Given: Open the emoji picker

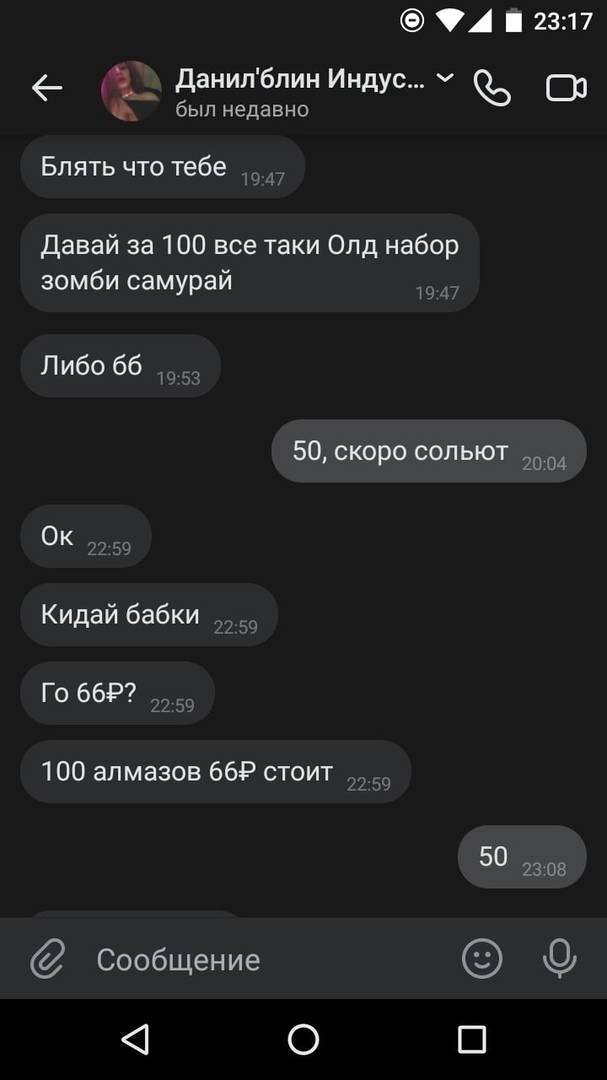Looking at the screenshot, I should pyautogui.click(x=482, y=960).
